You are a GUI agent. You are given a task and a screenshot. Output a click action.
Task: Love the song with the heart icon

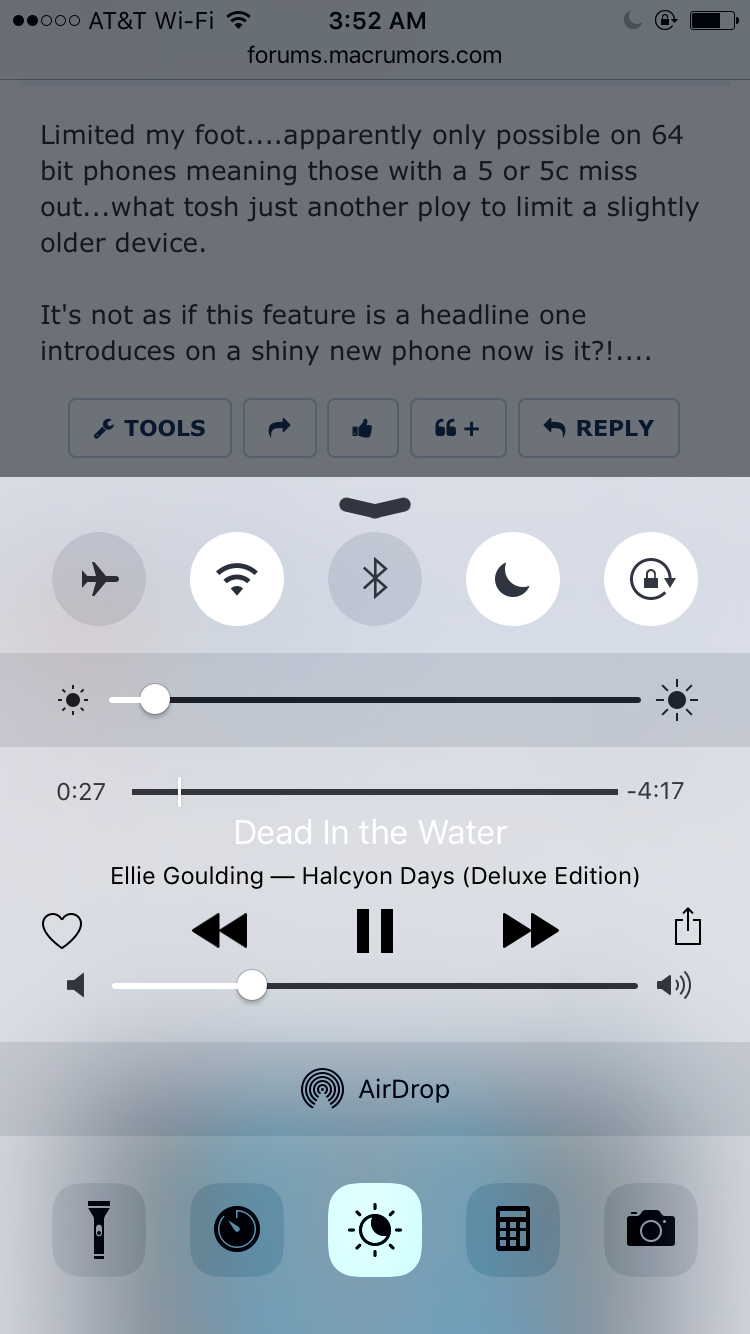coord(62,931)
